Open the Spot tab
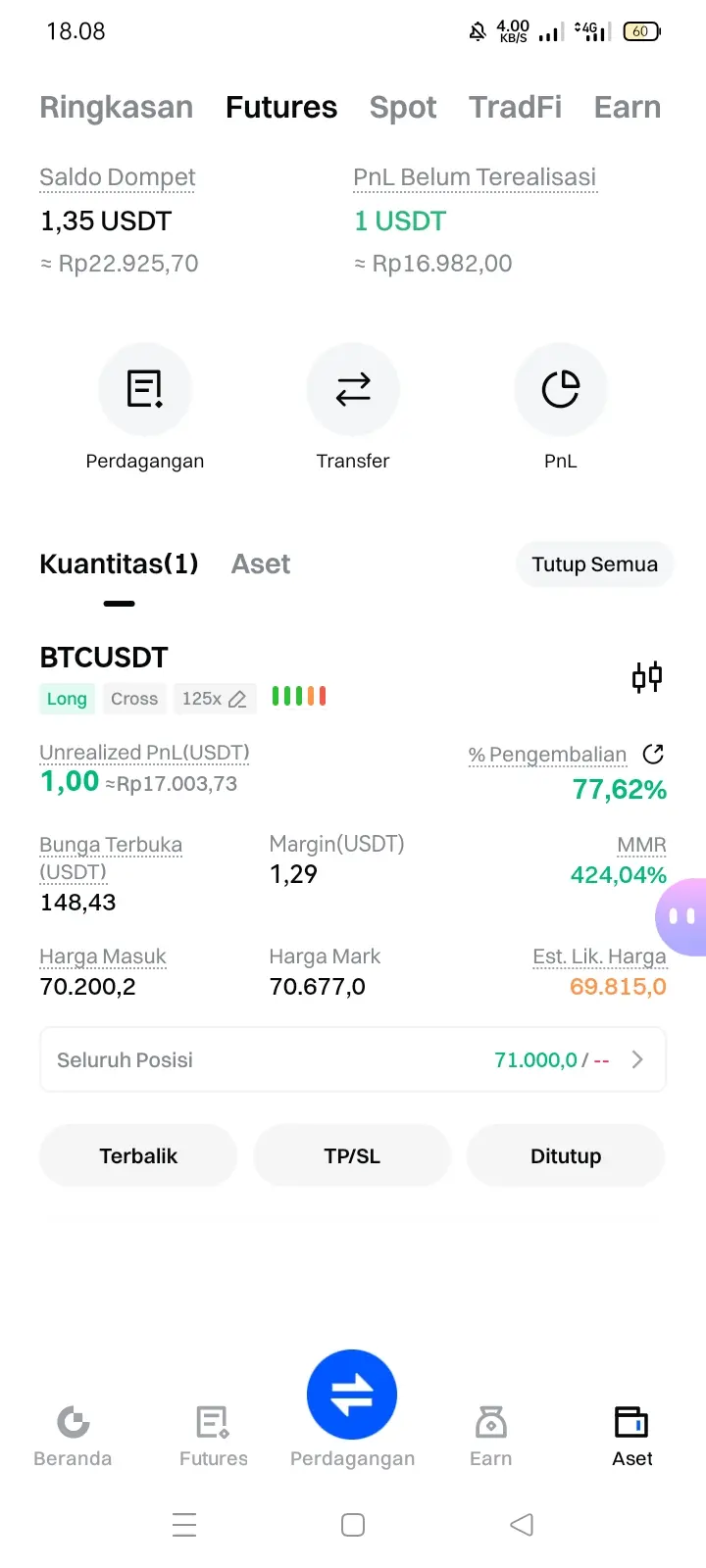The image size is (706, 1568). (x=403, y=107)
